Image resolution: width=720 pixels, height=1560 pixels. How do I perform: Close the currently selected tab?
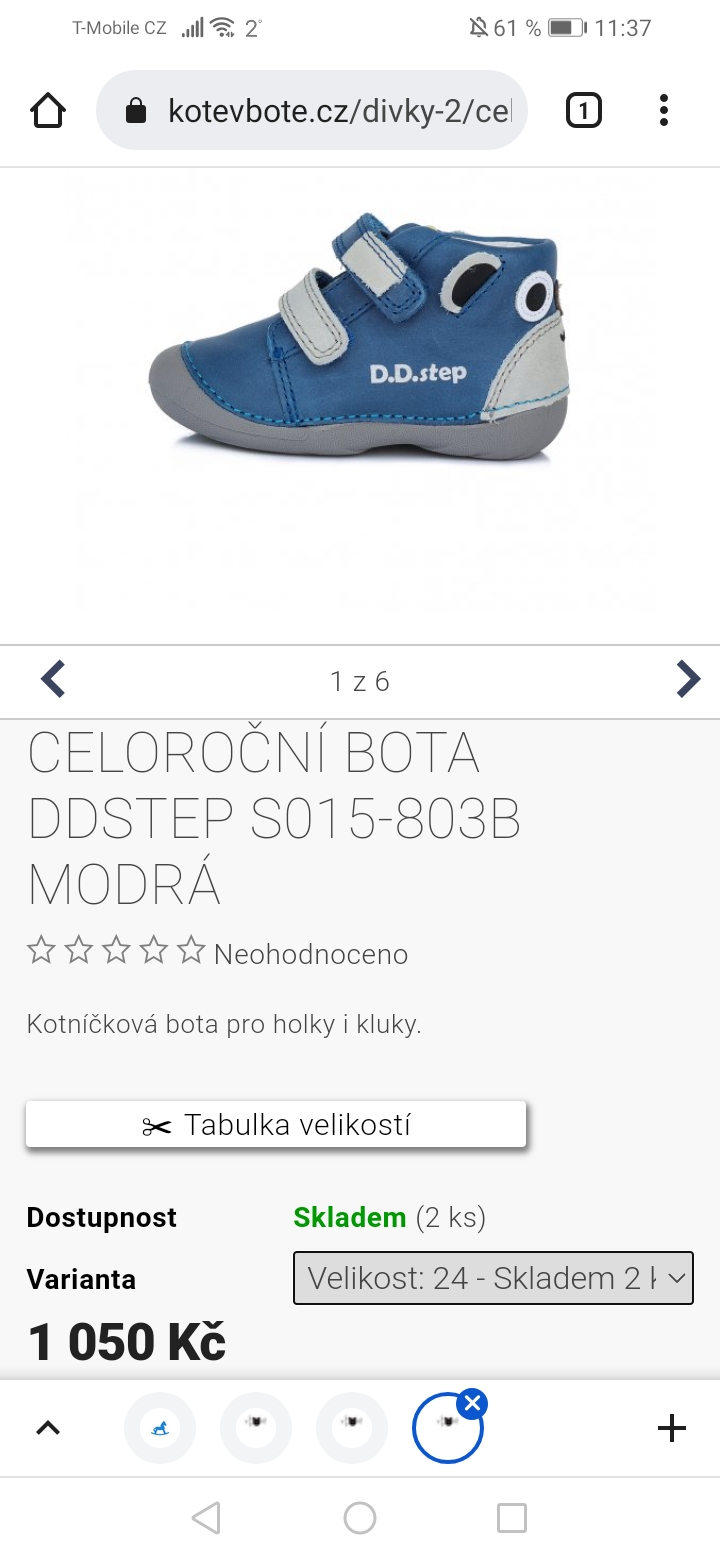[472, 1404]
